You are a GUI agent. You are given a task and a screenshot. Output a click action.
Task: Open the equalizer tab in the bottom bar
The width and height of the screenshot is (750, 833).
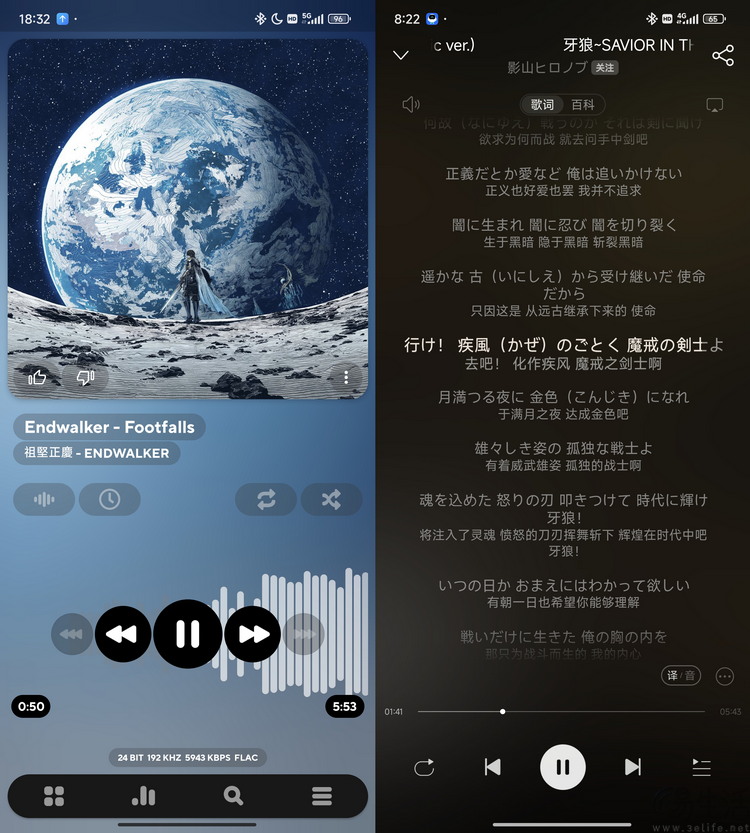click(143, 796)
